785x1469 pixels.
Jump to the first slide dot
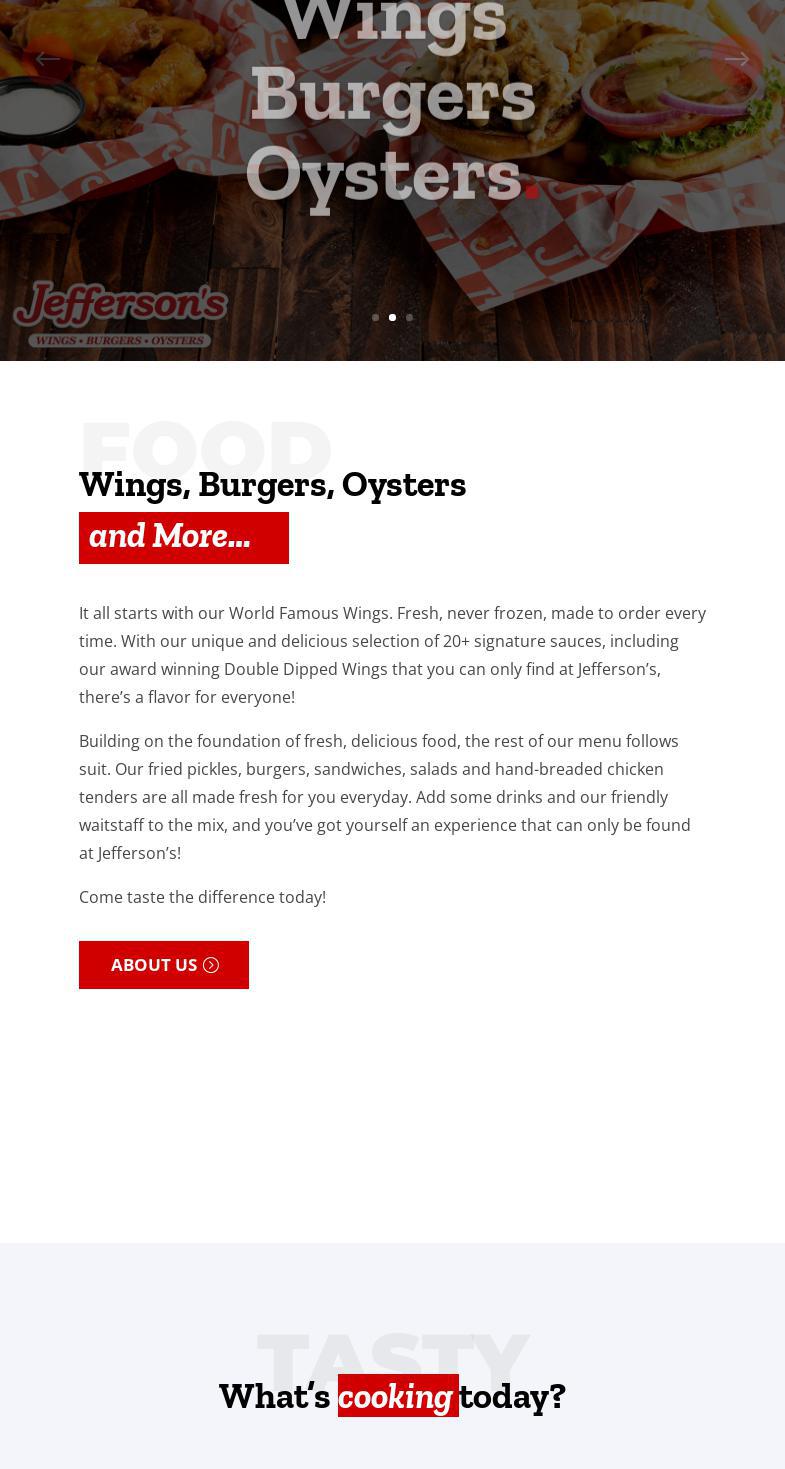tap(376, 318)
